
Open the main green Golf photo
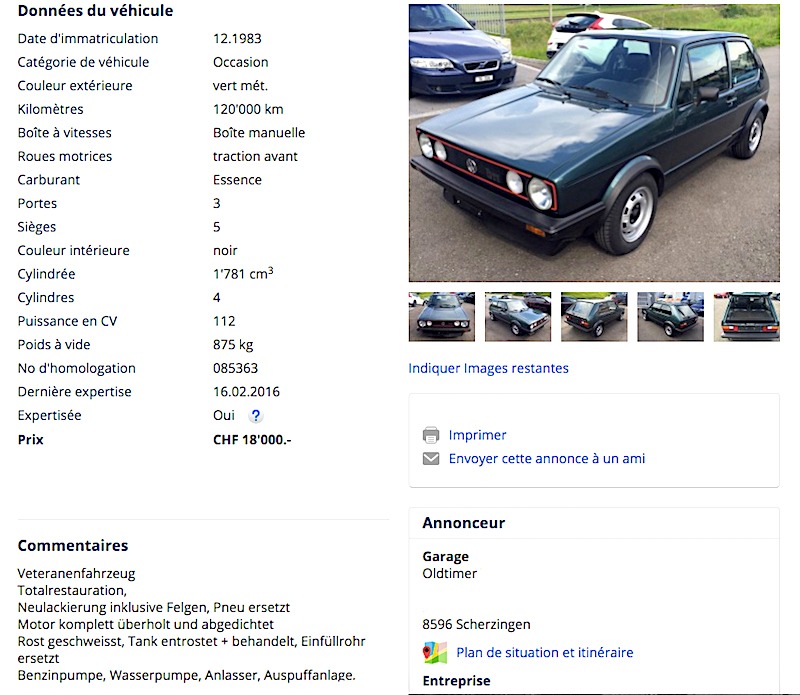coord(594,142)
